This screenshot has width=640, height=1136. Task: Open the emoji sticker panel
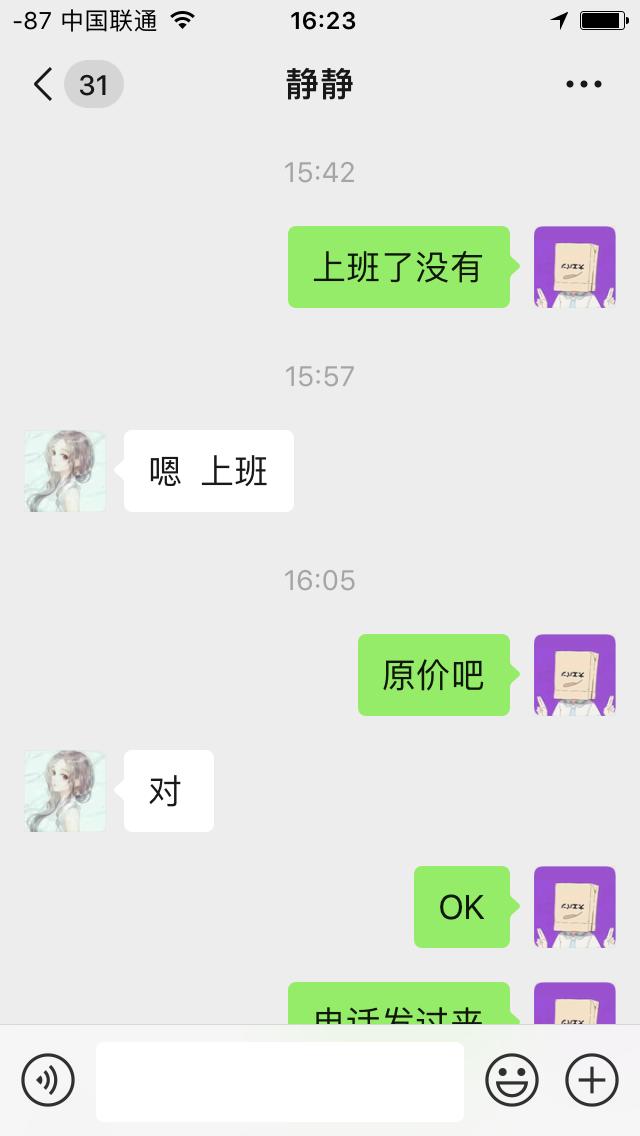click(x=512, y=1081)
